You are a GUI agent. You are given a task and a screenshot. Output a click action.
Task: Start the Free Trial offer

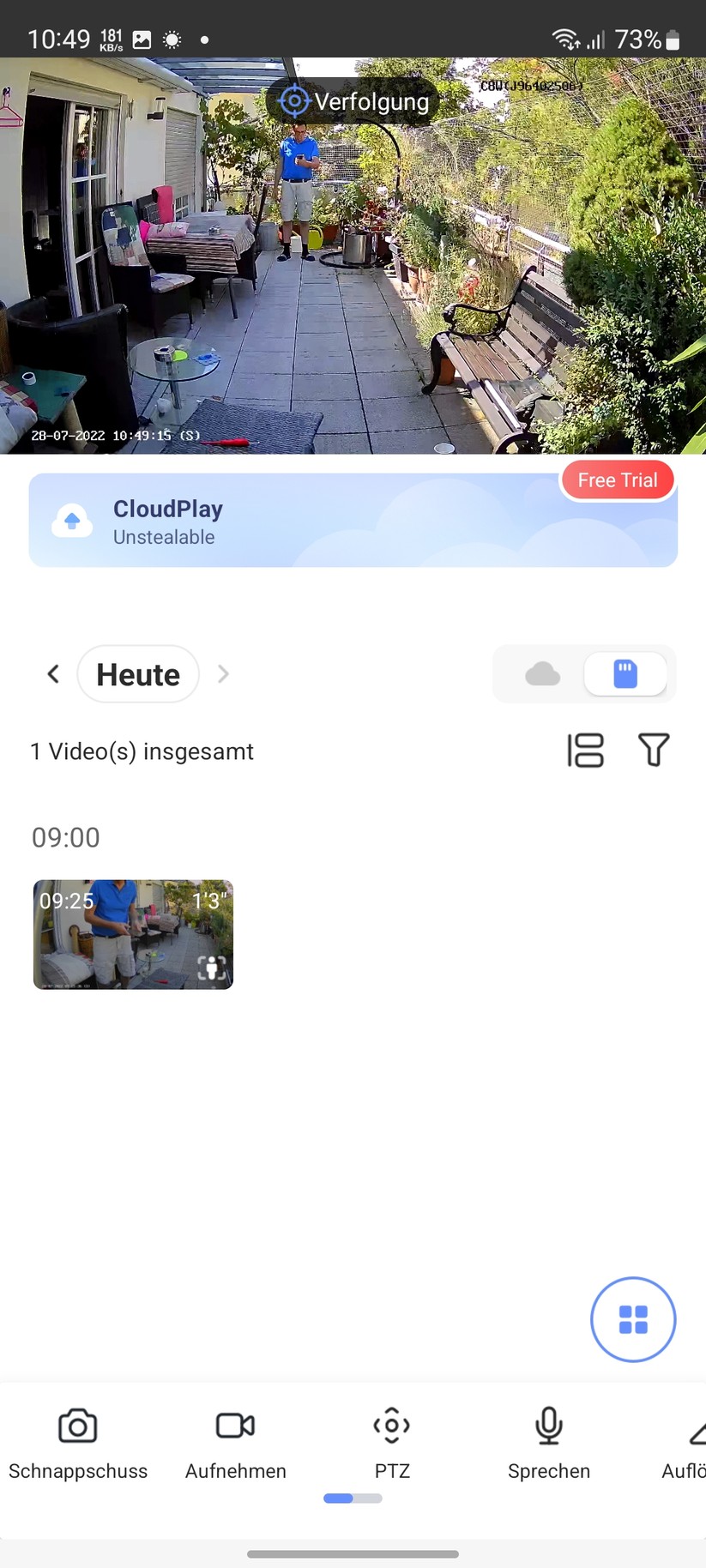coord(618,479)
